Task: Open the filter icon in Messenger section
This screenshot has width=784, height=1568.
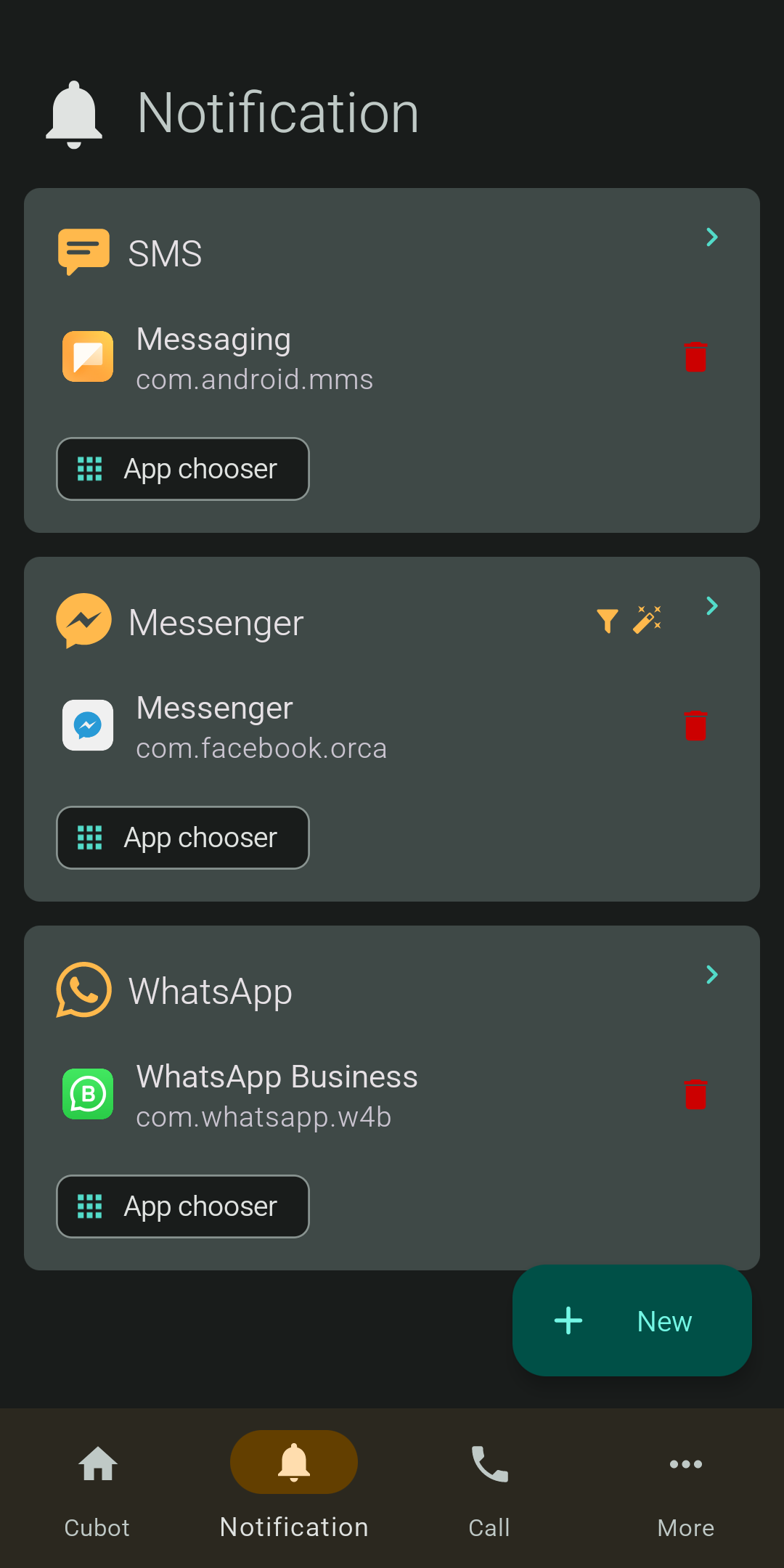Action: click(x=607, y=620)
